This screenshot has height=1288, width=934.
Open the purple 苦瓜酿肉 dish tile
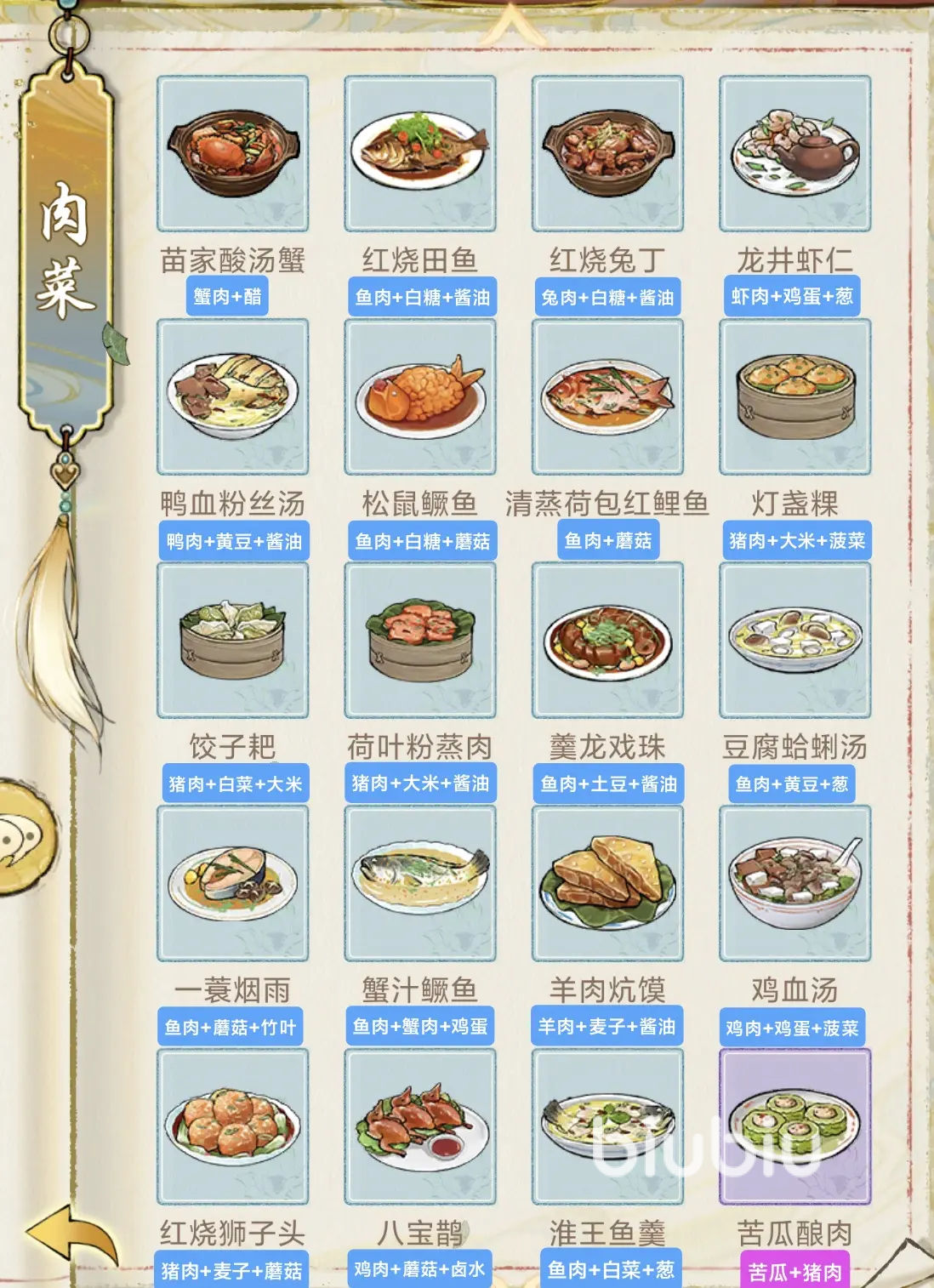[x=794, y=1126]
